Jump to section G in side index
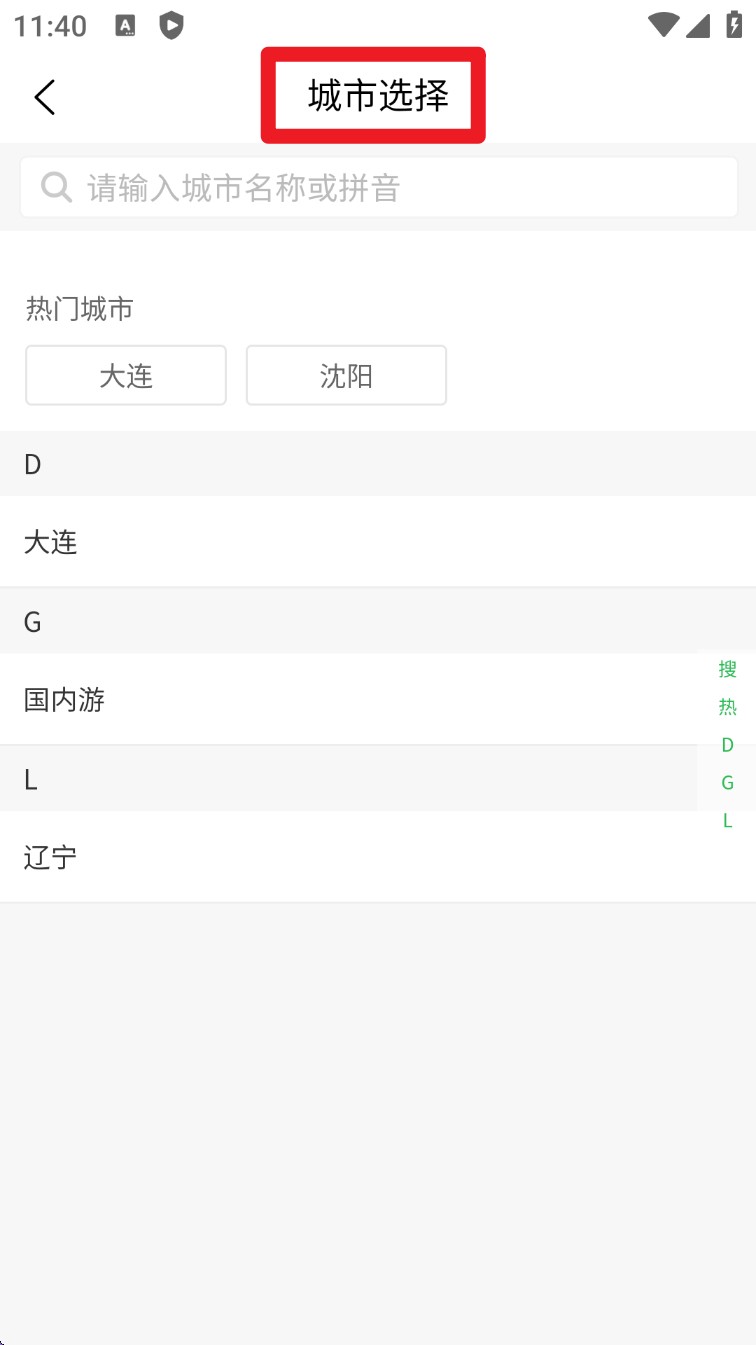756x1345 pixels. coord(727,783)
